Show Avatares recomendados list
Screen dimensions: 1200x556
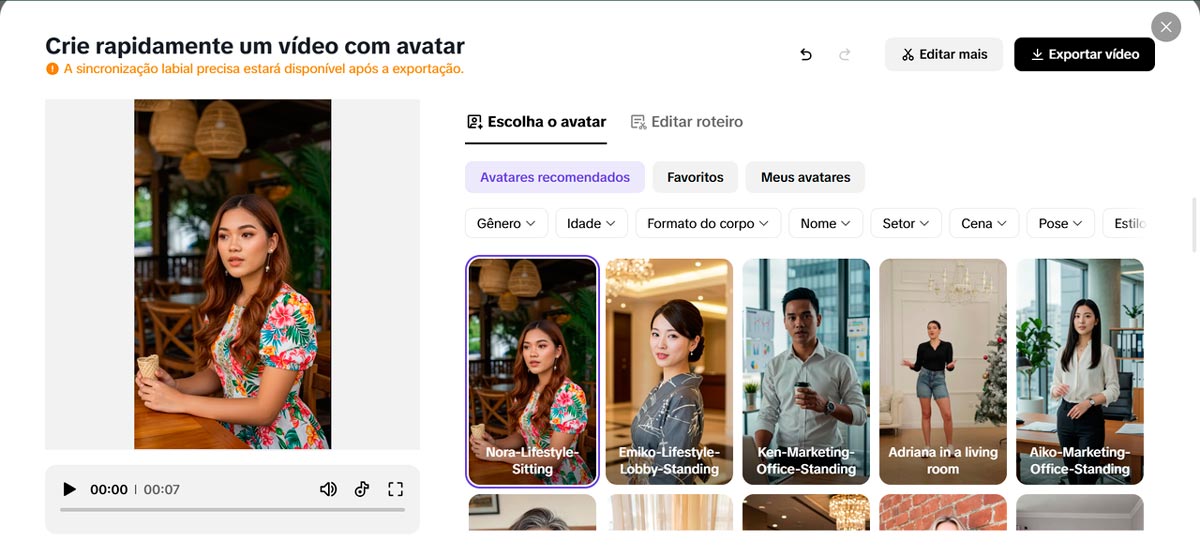click(x=555, y=177)
